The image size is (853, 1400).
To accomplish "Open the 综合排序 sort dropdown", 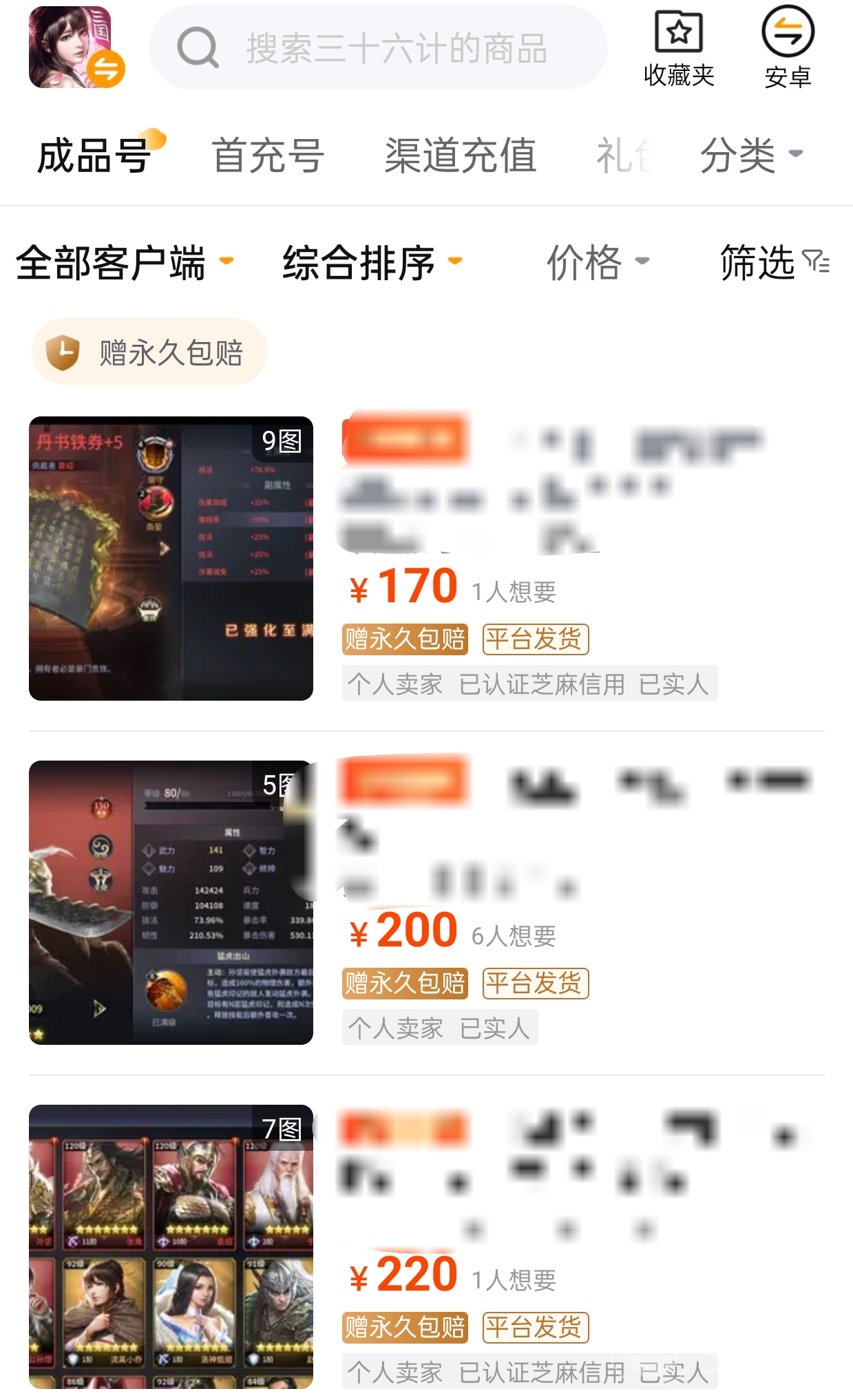I will (372, 262).
